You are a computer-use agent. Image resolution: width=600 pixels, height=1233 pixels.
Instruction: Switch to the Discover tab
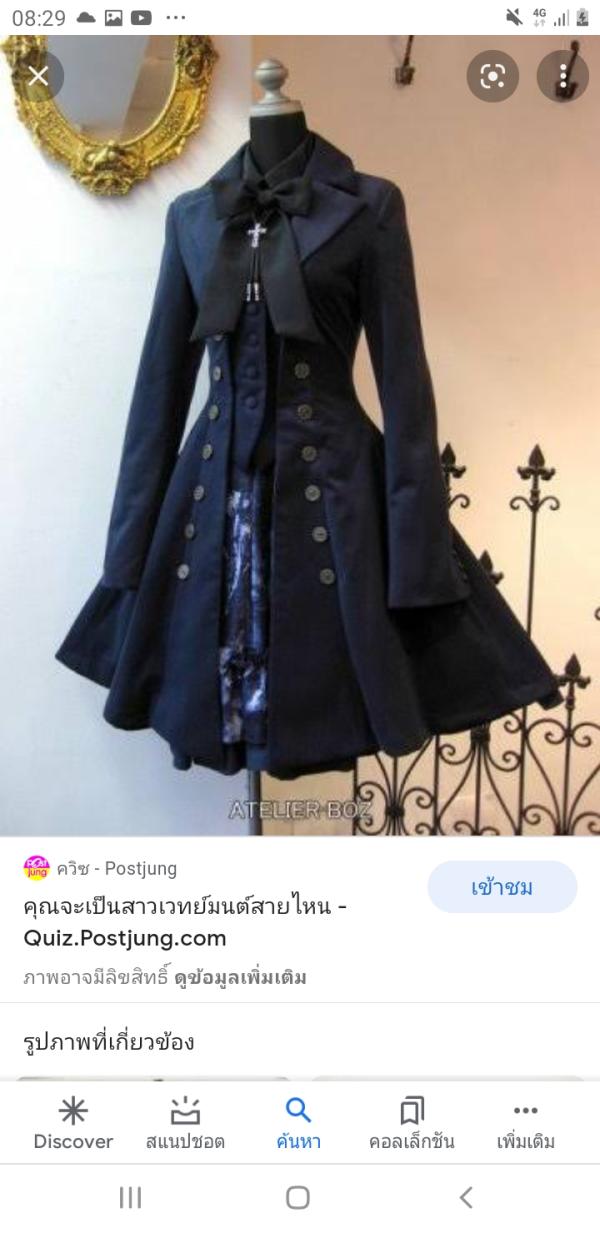pos(73,1123)
